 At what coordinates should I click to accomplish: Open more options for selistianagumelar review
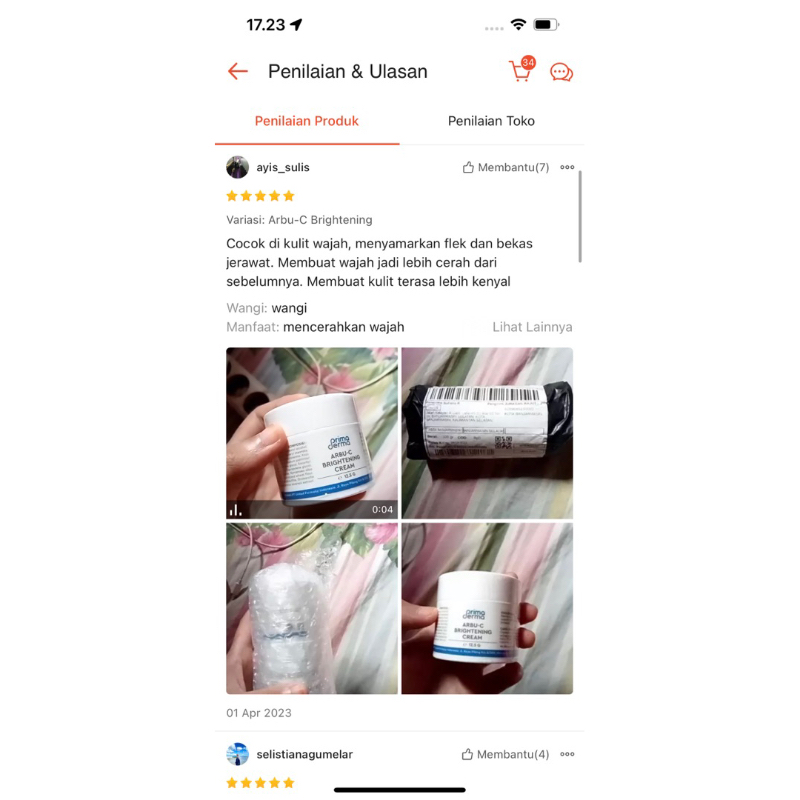tap(567, 754)
